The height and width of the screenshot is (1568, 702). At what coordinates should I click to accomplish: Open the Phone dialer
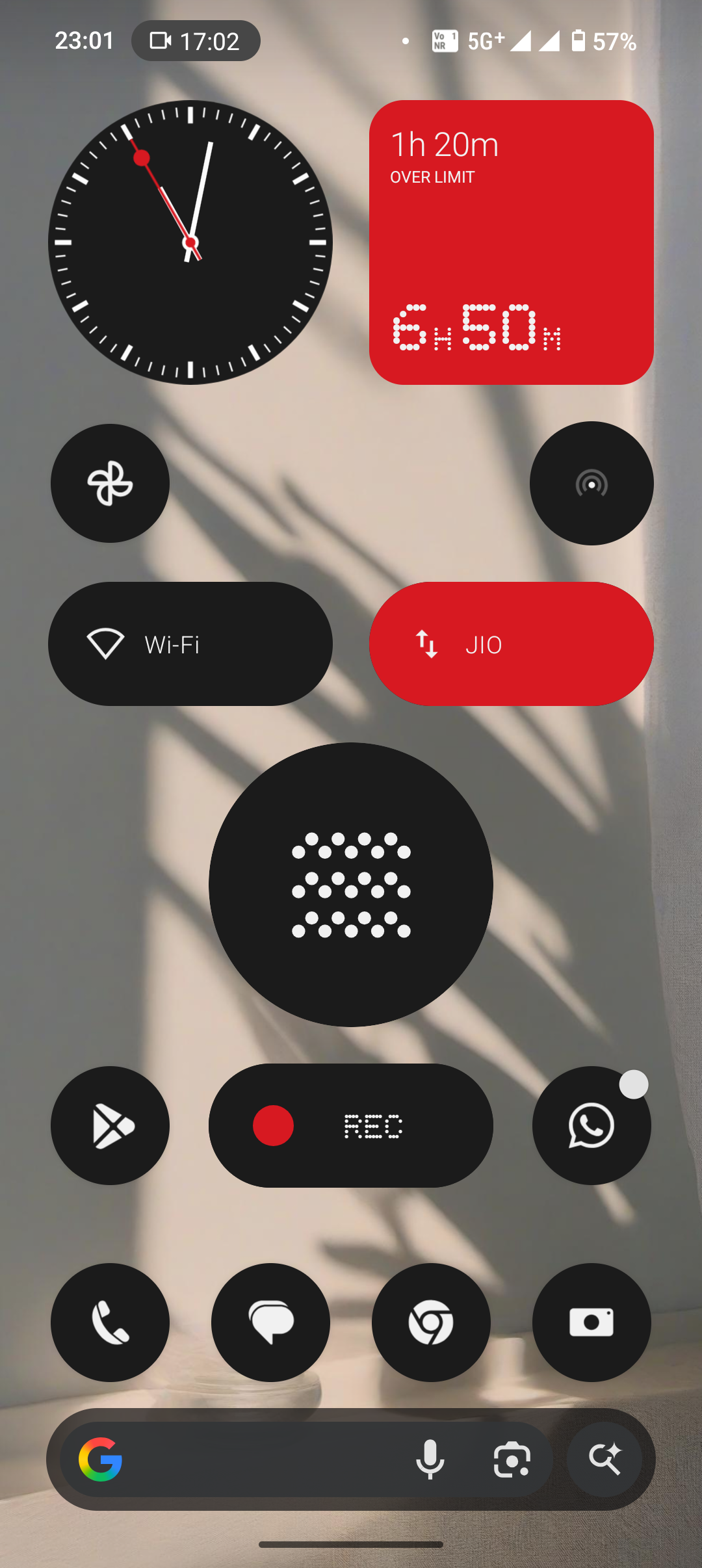(110, 1322)
